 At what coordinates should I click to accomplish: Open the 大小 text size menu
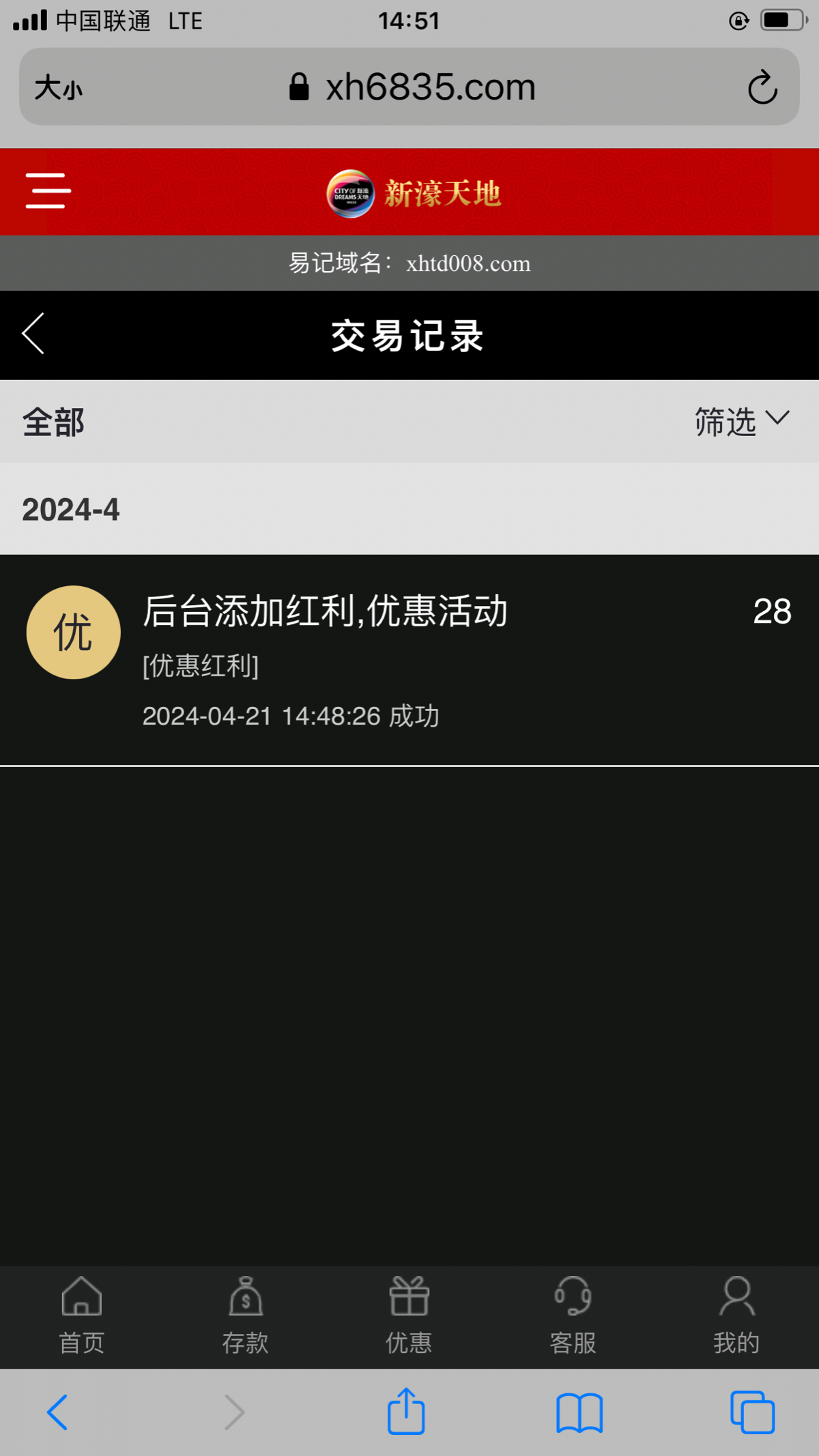tap(59, 88)
